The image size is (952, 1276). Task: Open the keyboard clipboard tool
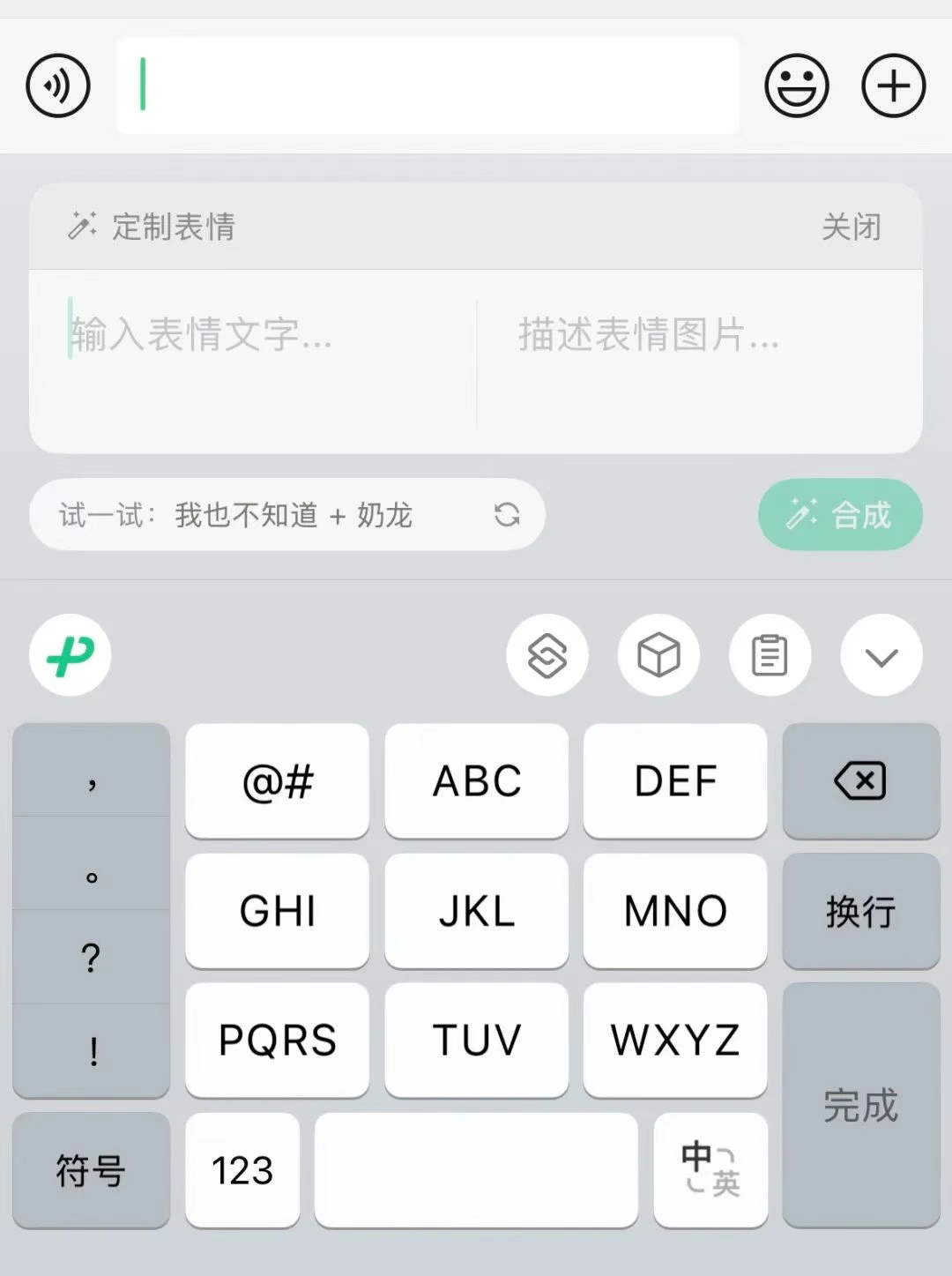coord(770,655)
